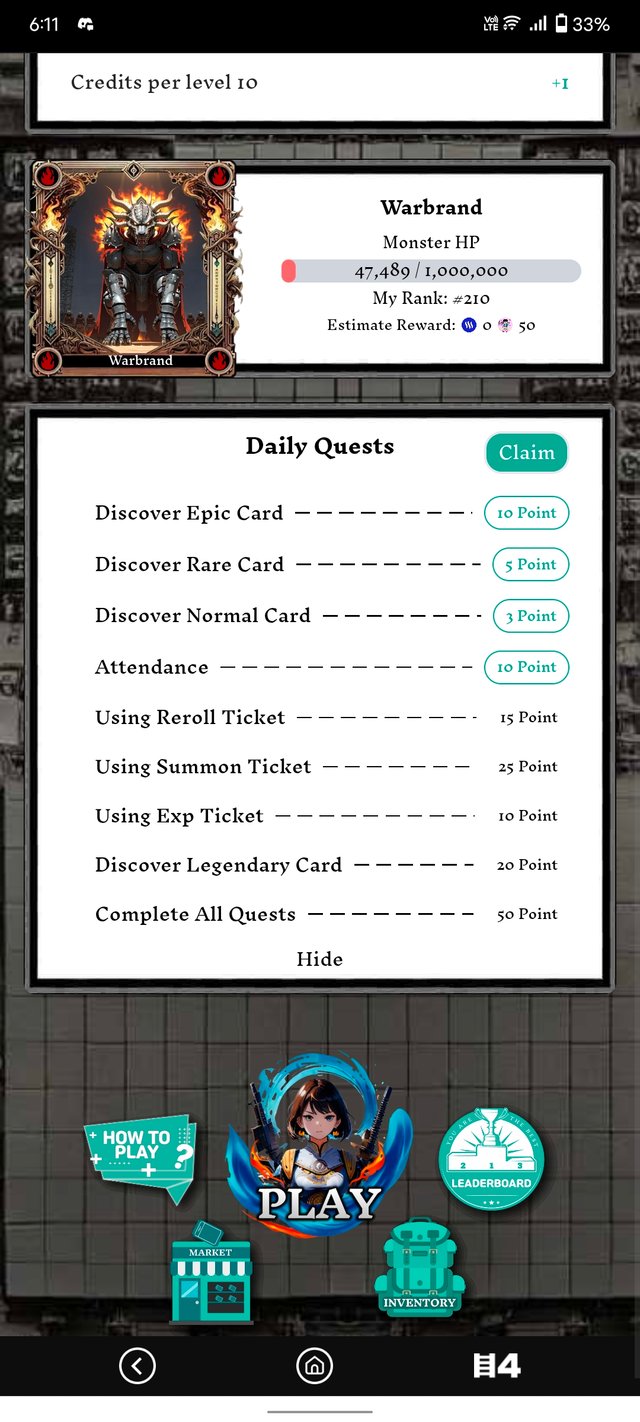640x1422 pixels.
Task: Open the Inventory backpack
Action: (x=418, y=1268)
